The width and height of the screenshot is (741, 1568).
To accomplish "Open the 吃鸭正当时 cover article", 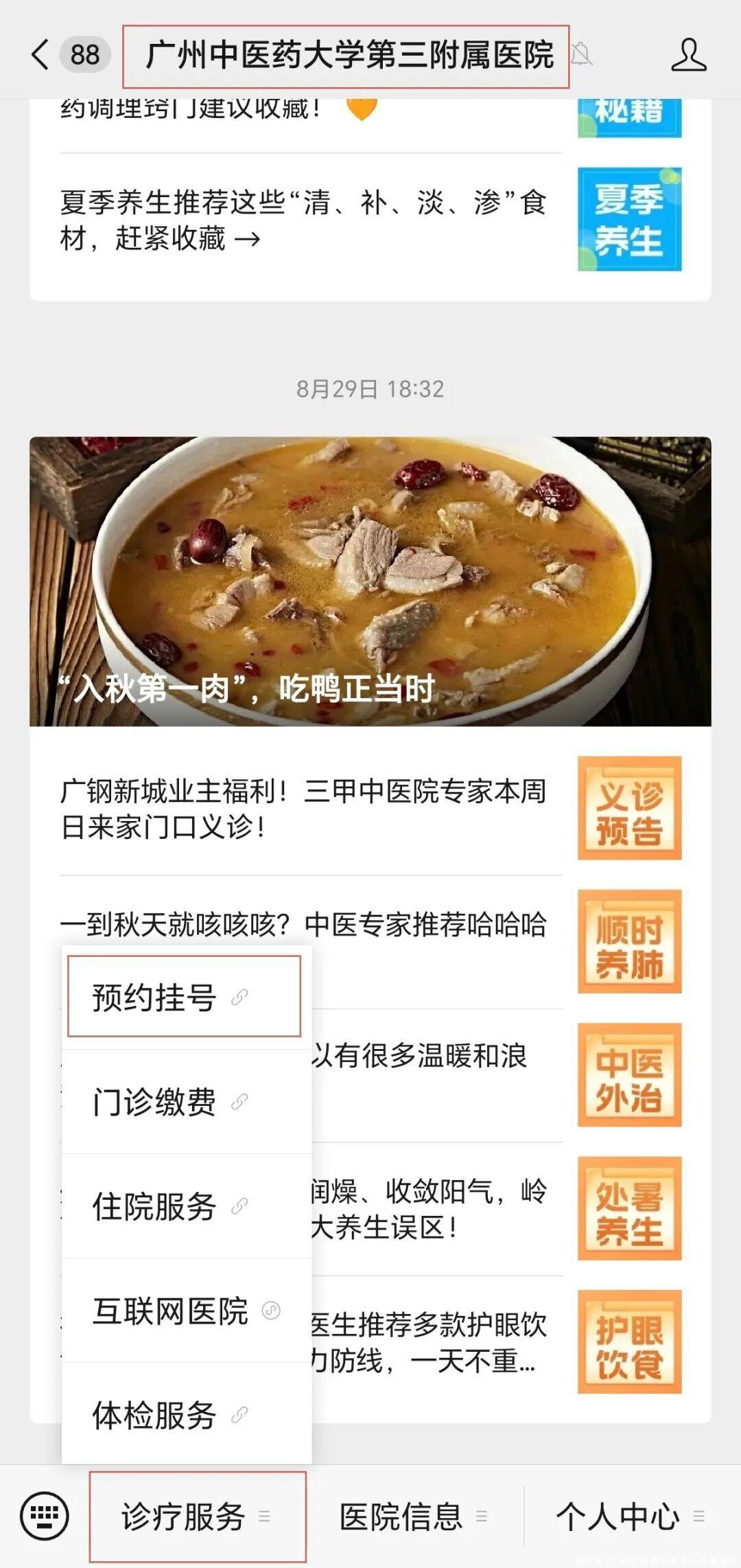I will pyautogui.click(x=370, y=581).
